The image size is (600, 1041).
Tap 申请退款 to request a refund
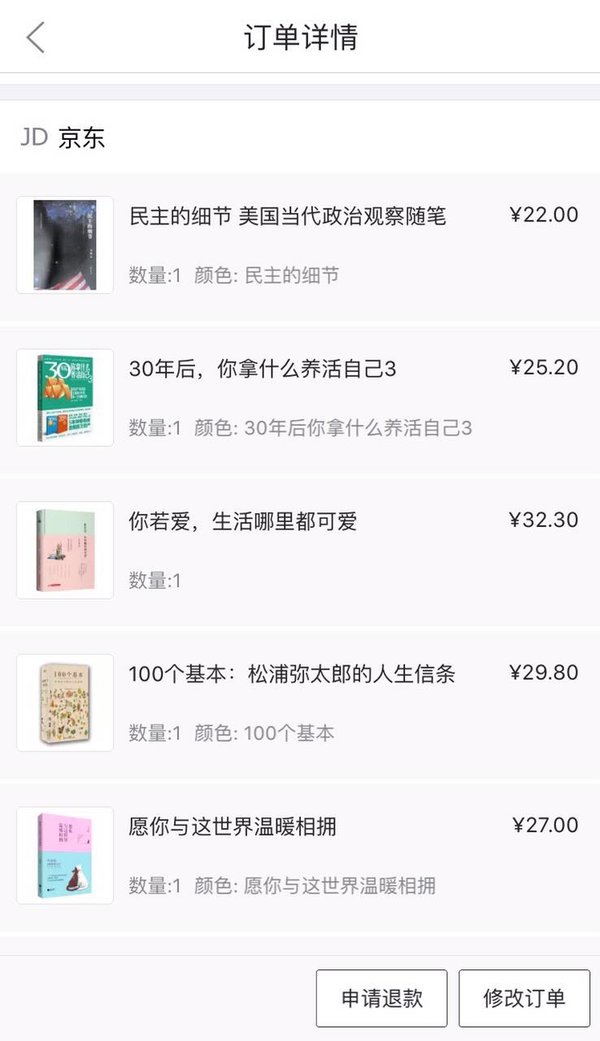coord(382,998)
